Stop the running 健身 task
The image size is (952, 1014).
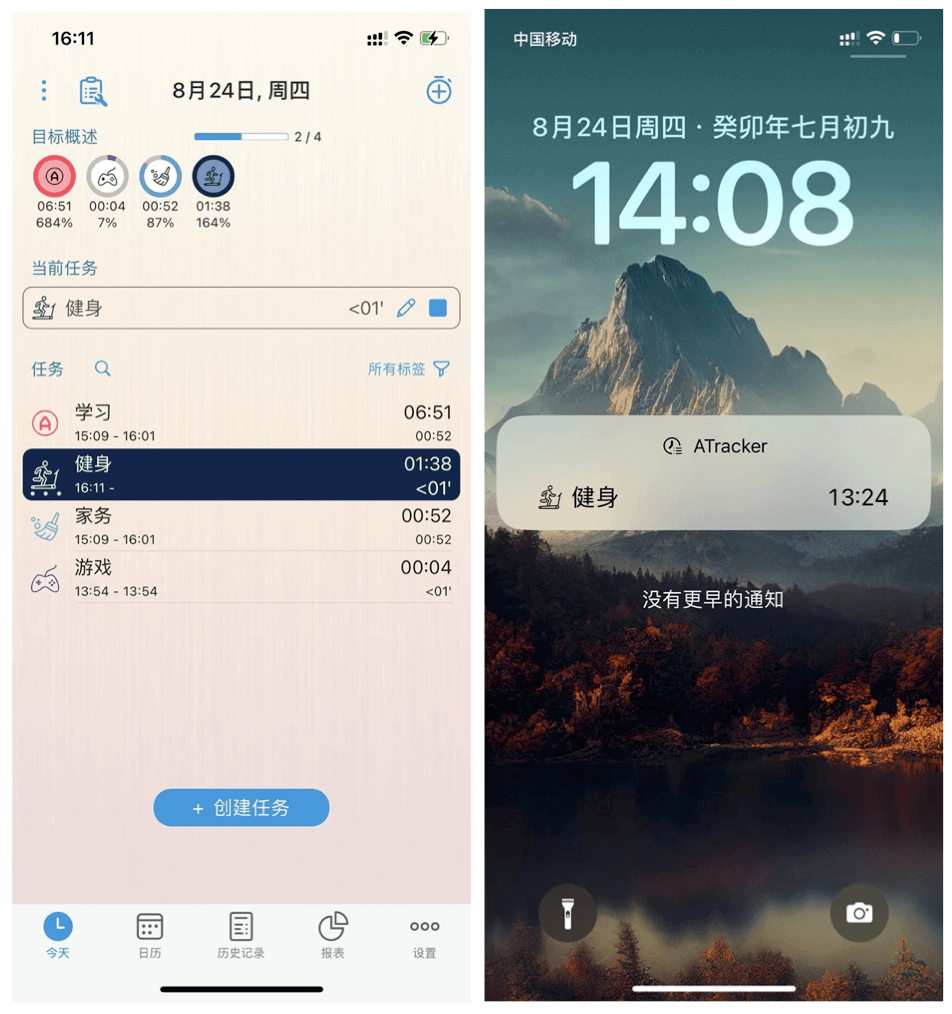[438, 308]
